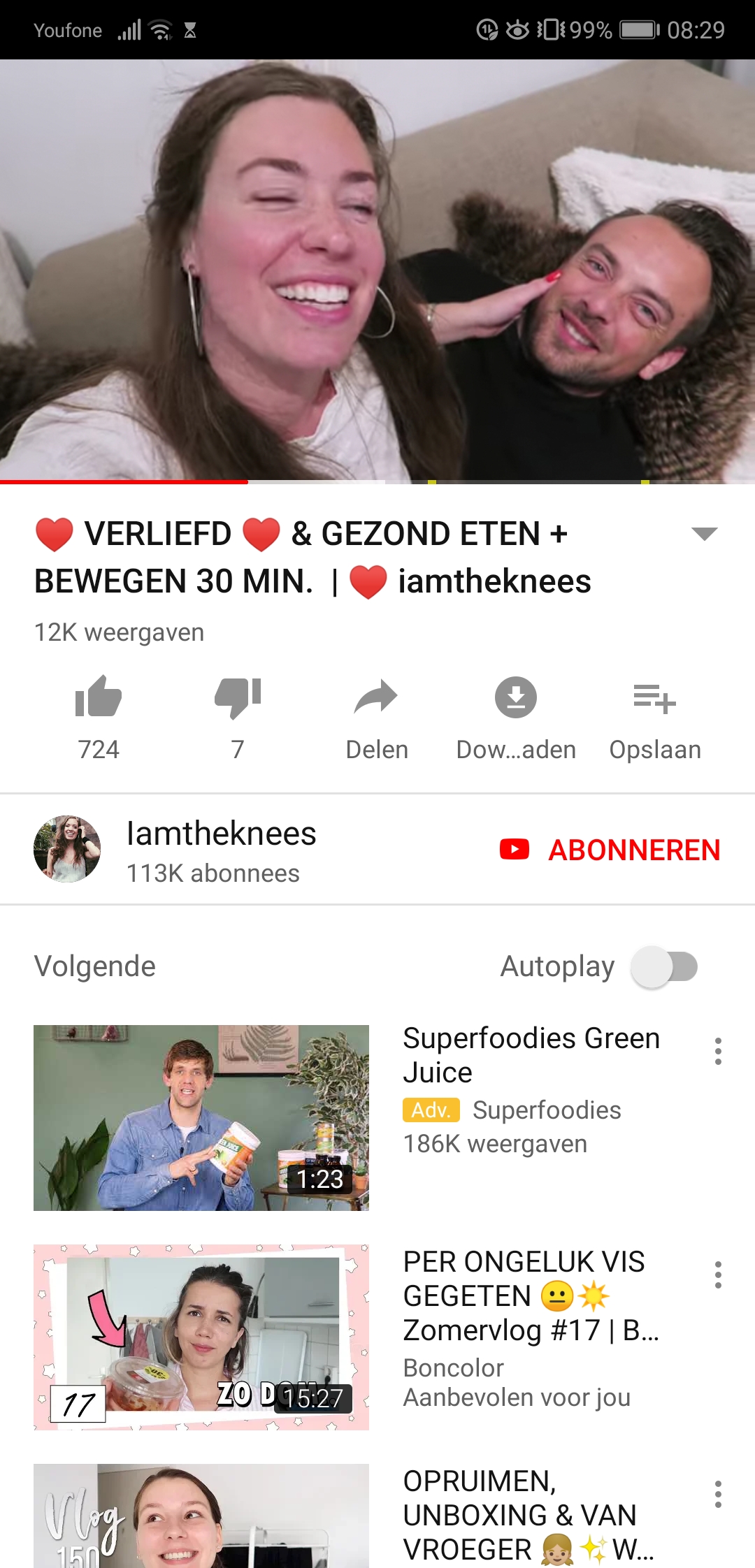
Task: Toggle the Autoplay switch
Action: pos(664,967)
